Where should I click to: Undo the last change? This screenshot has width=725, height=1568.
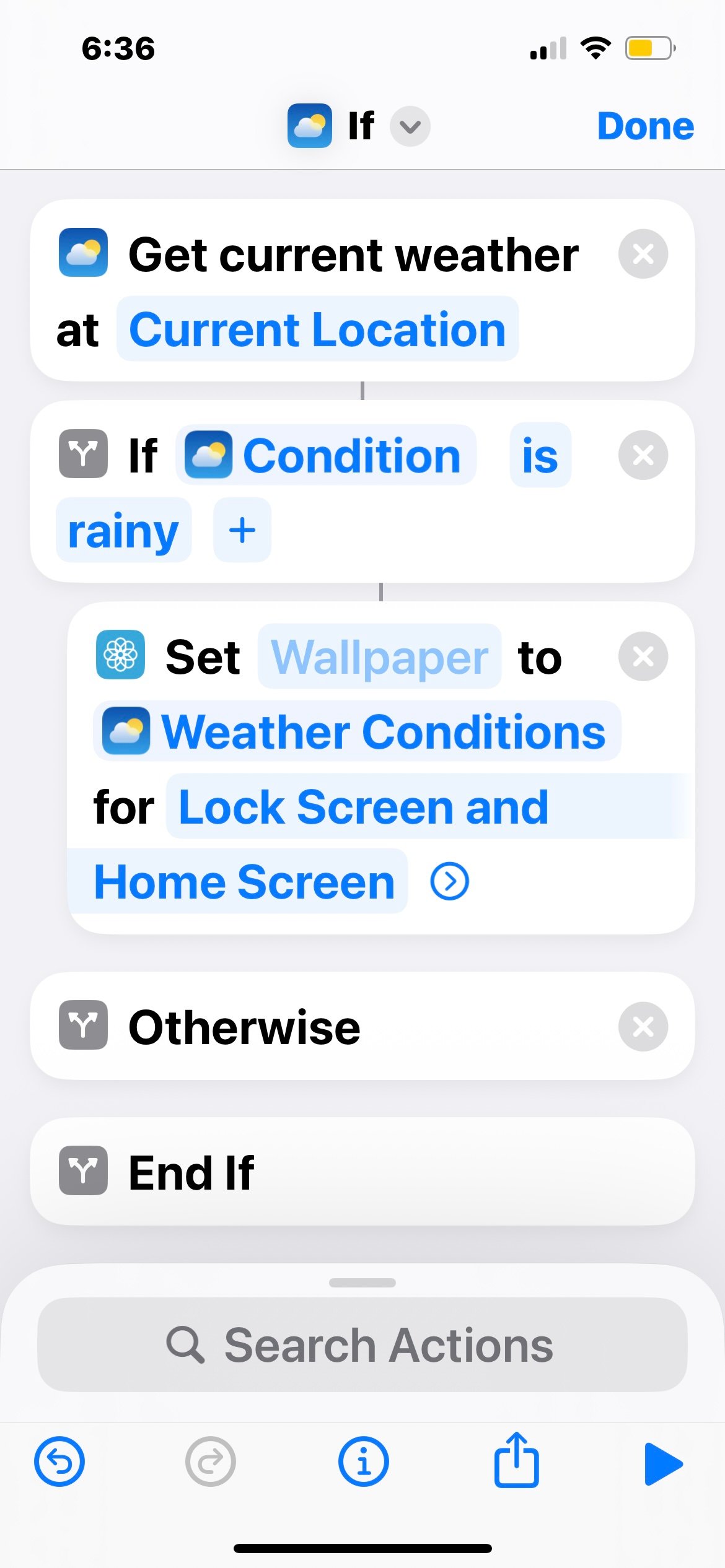pyautogui.click(x=59, y=1463)
